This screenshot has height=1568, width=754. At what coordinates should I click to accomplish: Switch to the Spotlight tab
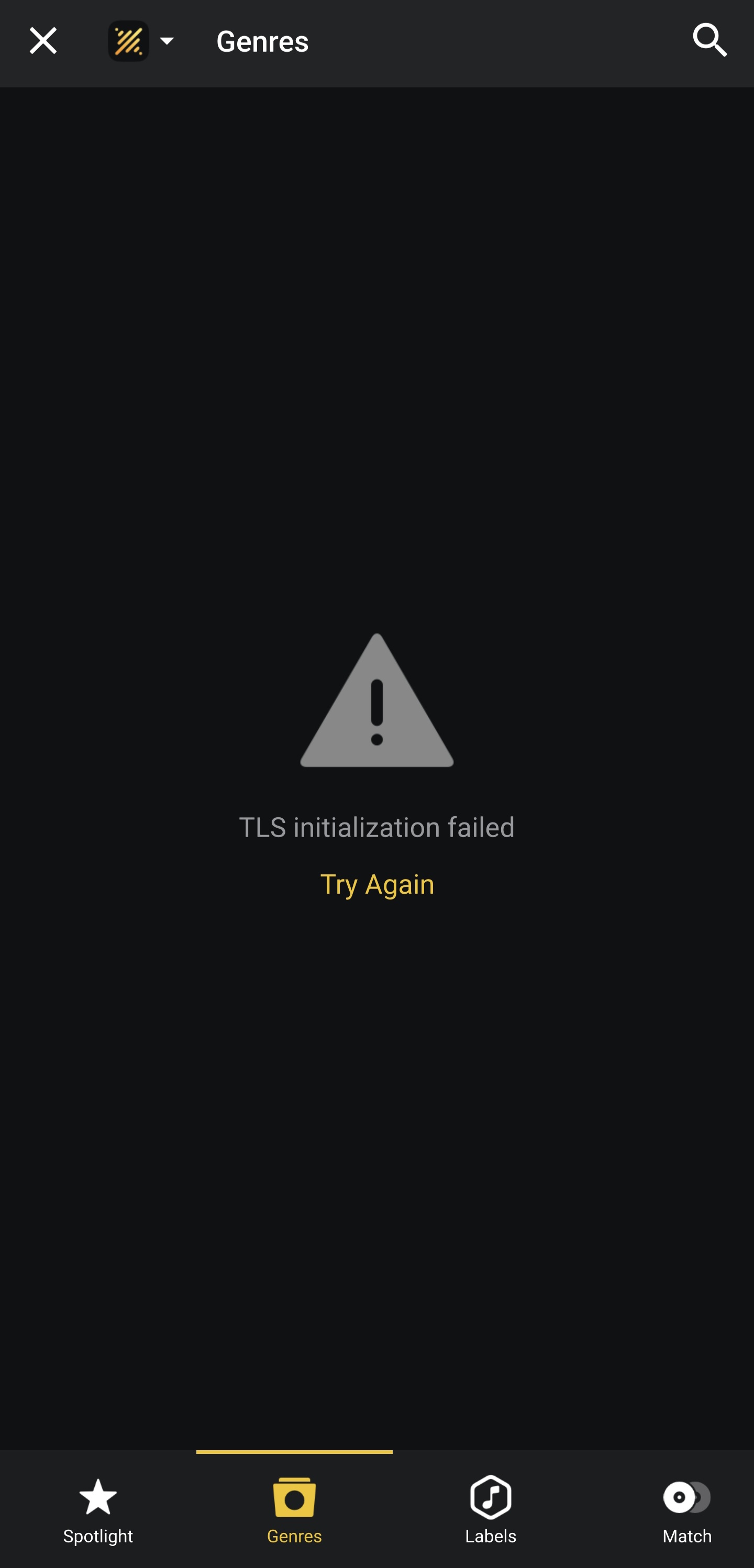pos(98,1509)
